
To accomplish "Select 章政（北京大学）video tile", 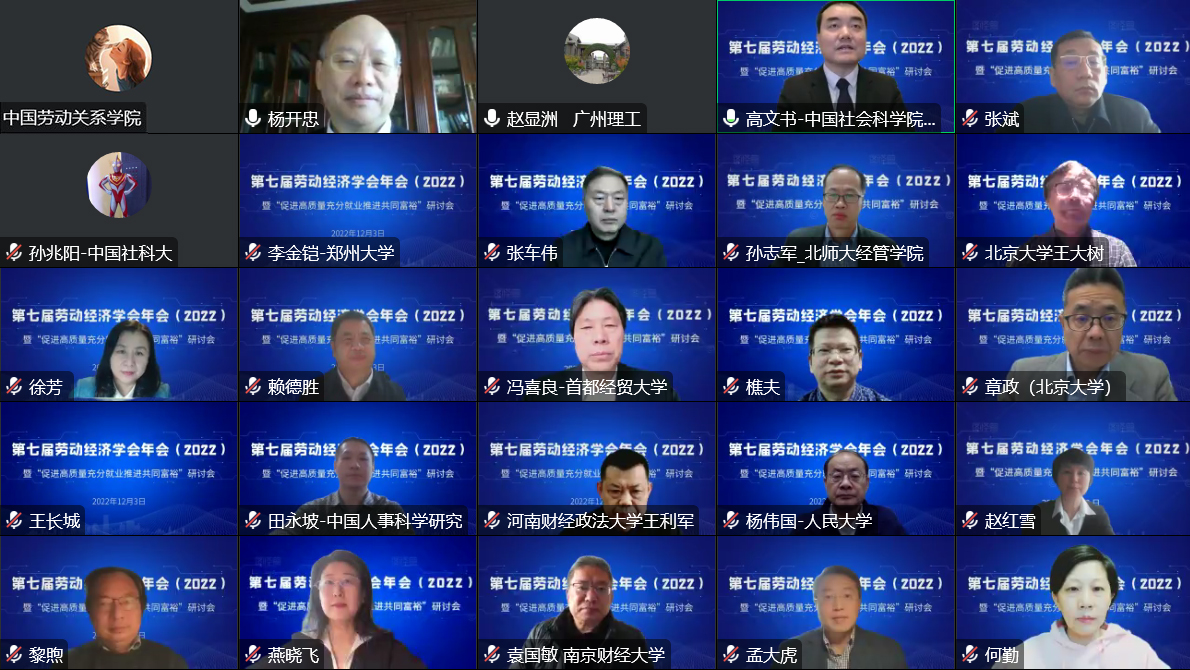I will click(x=1072, y=334).
